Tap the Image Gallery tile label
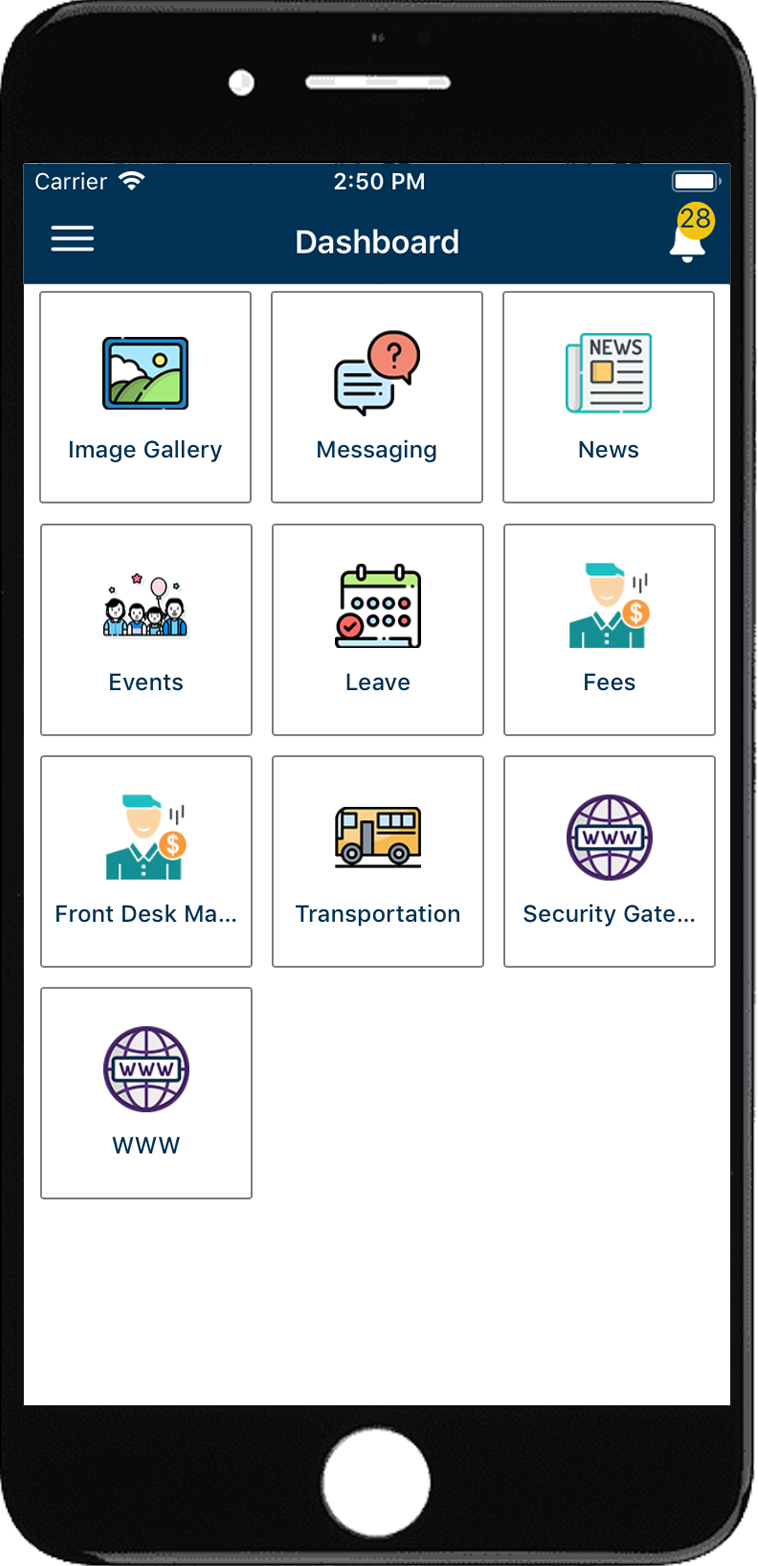The height and width of the screenshot is (1566, 758). pyautogui.click(x=144, y=449)
